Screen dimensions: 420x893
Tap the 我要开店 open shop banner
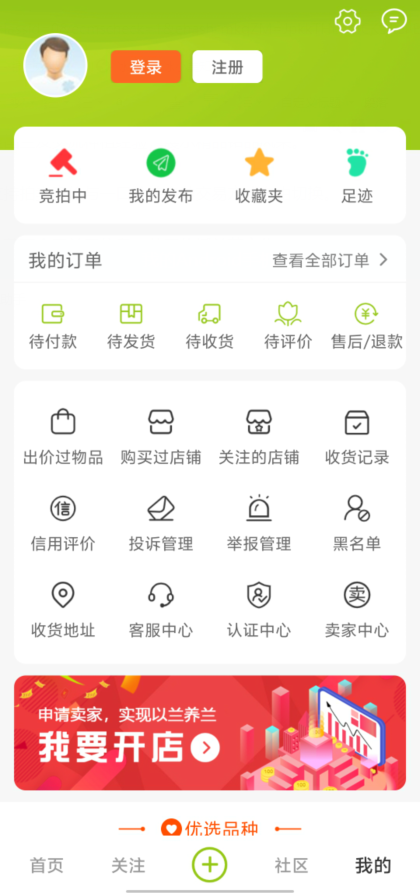click(x=210, y=733)
